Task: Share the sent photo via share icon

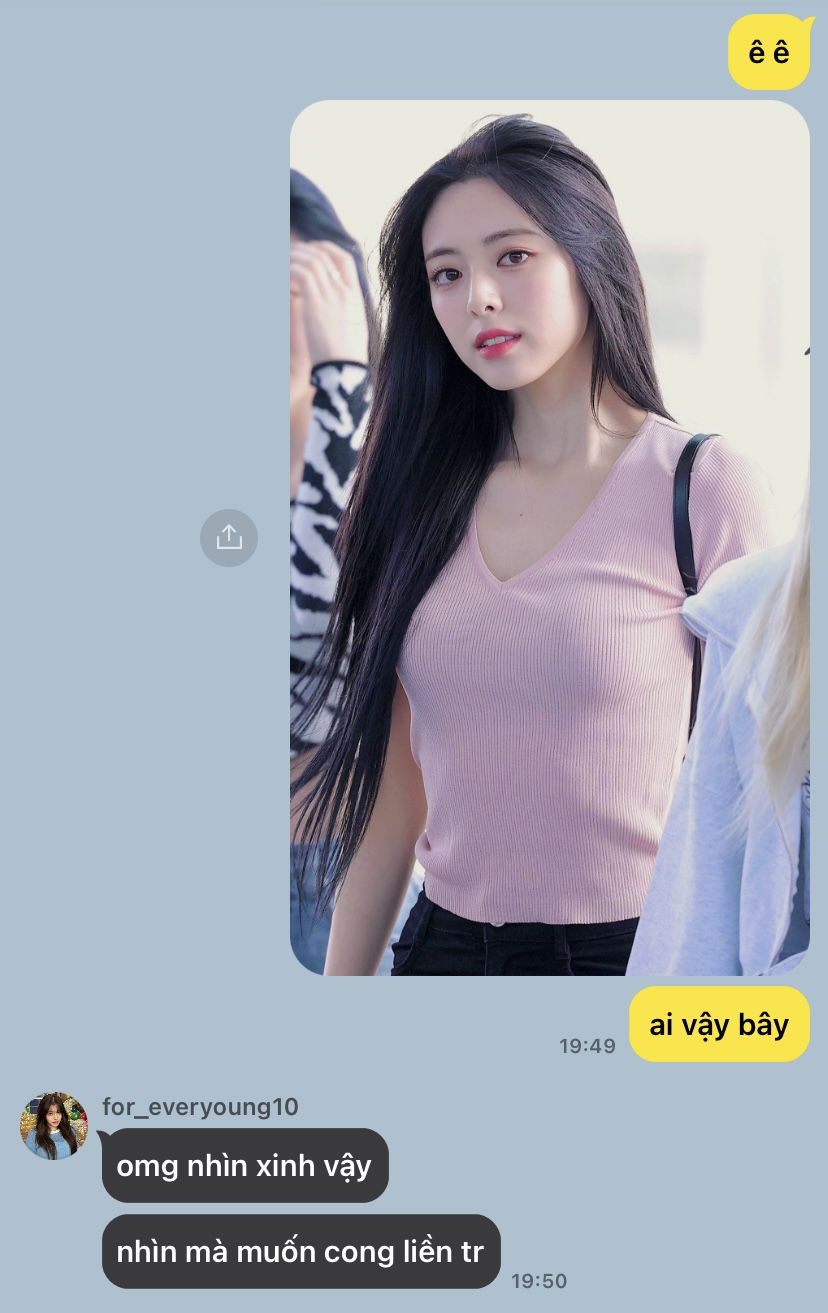Action: 229,538
